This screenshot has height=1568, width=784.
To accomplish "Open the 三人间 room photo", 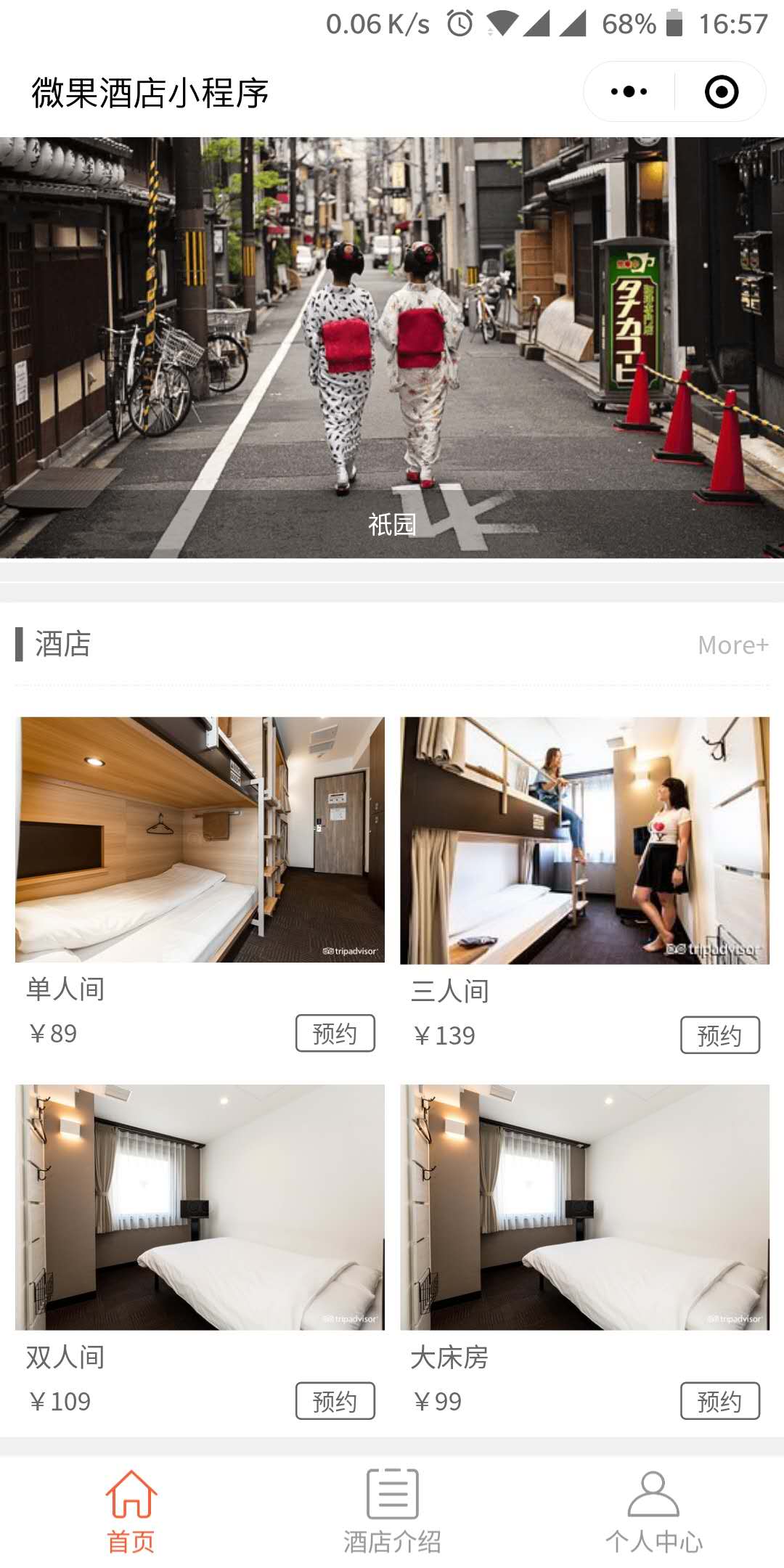I will click(584, 840).
